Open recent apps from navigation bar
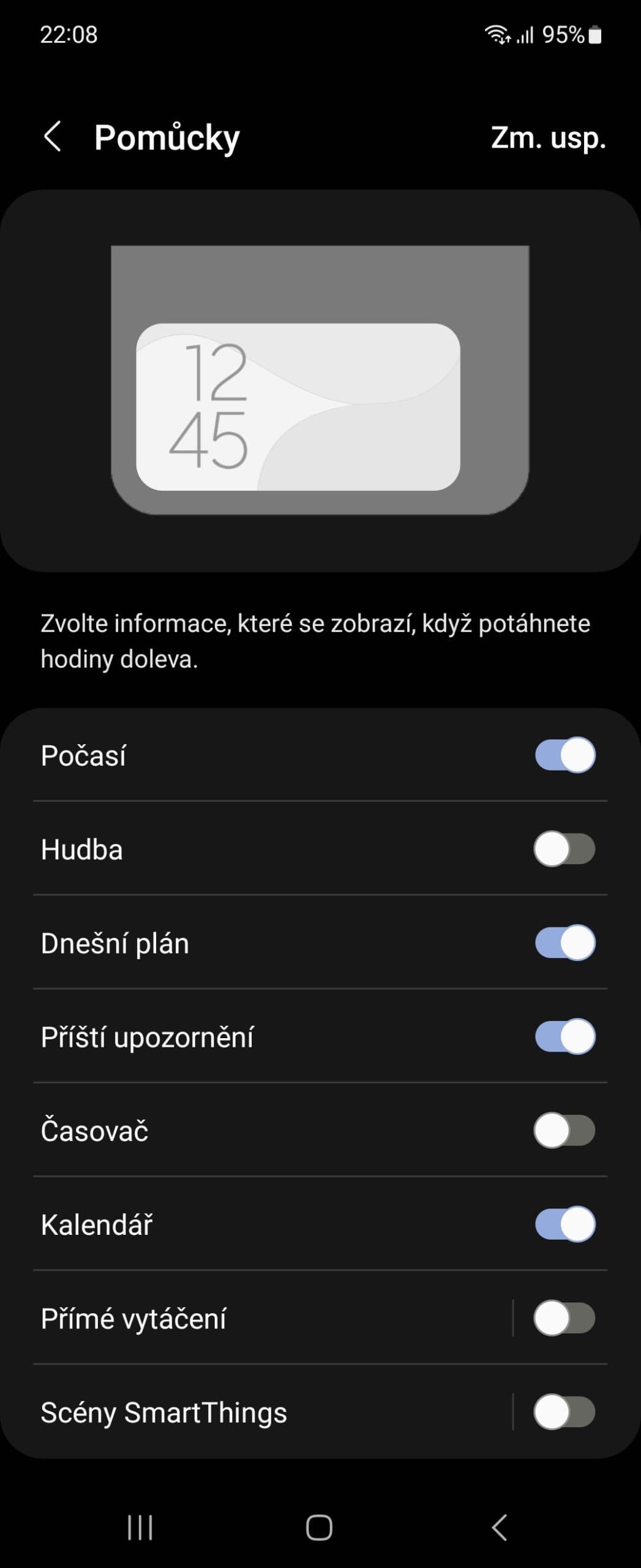 click(x=140, y=1528)
